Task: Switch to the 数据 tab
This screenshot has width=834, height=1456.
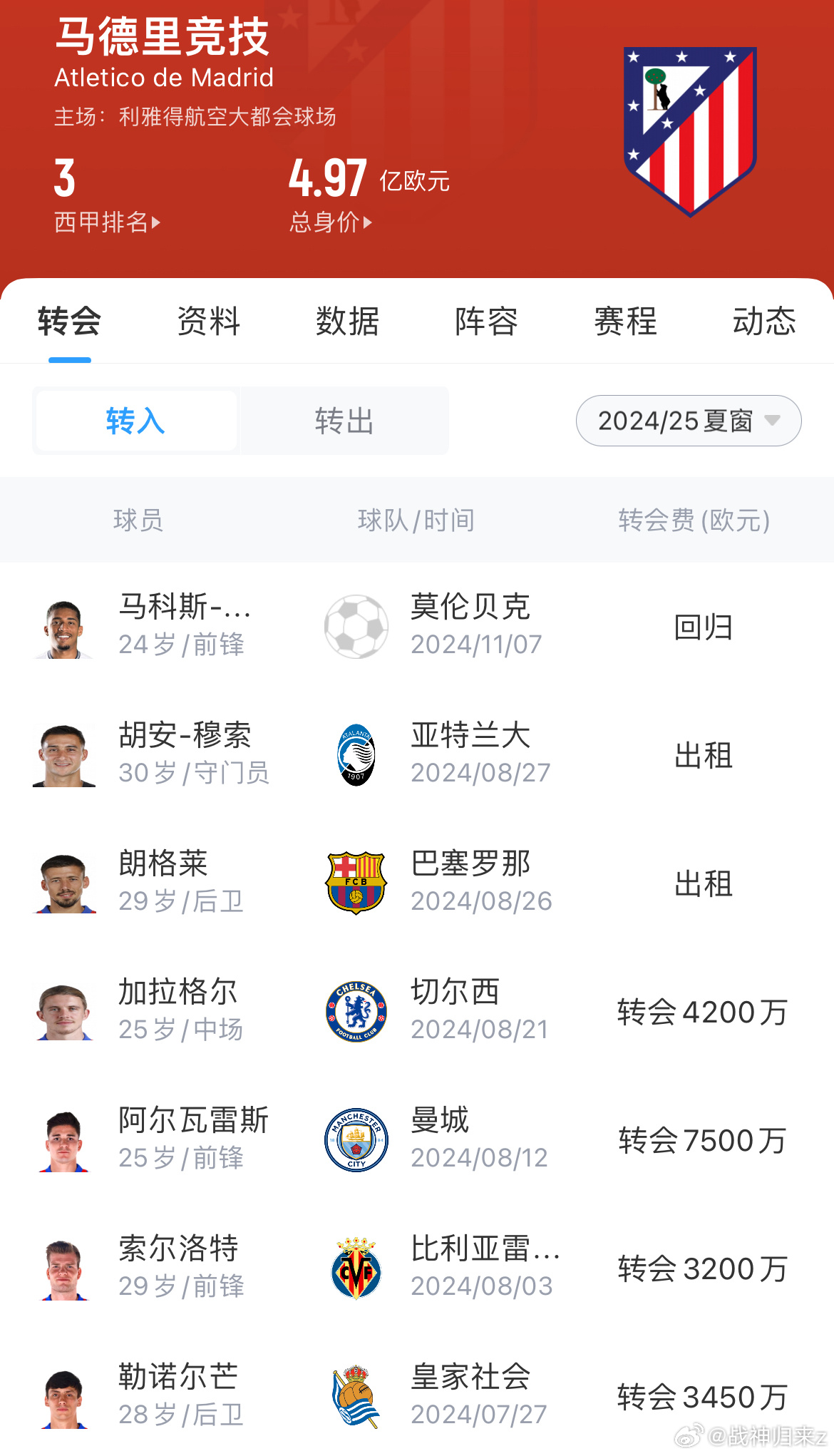Action: point(347,322)
